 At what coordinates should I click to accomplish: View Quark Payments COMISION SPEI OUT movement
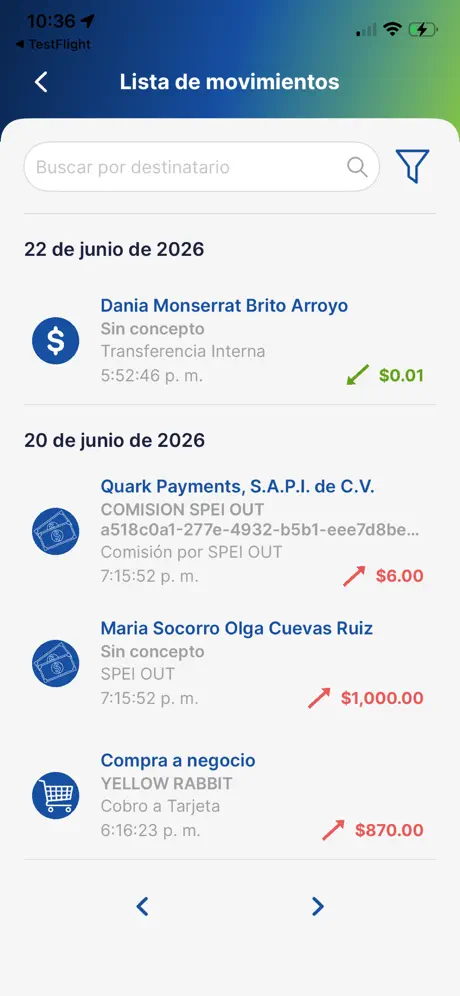click(230, 531)
